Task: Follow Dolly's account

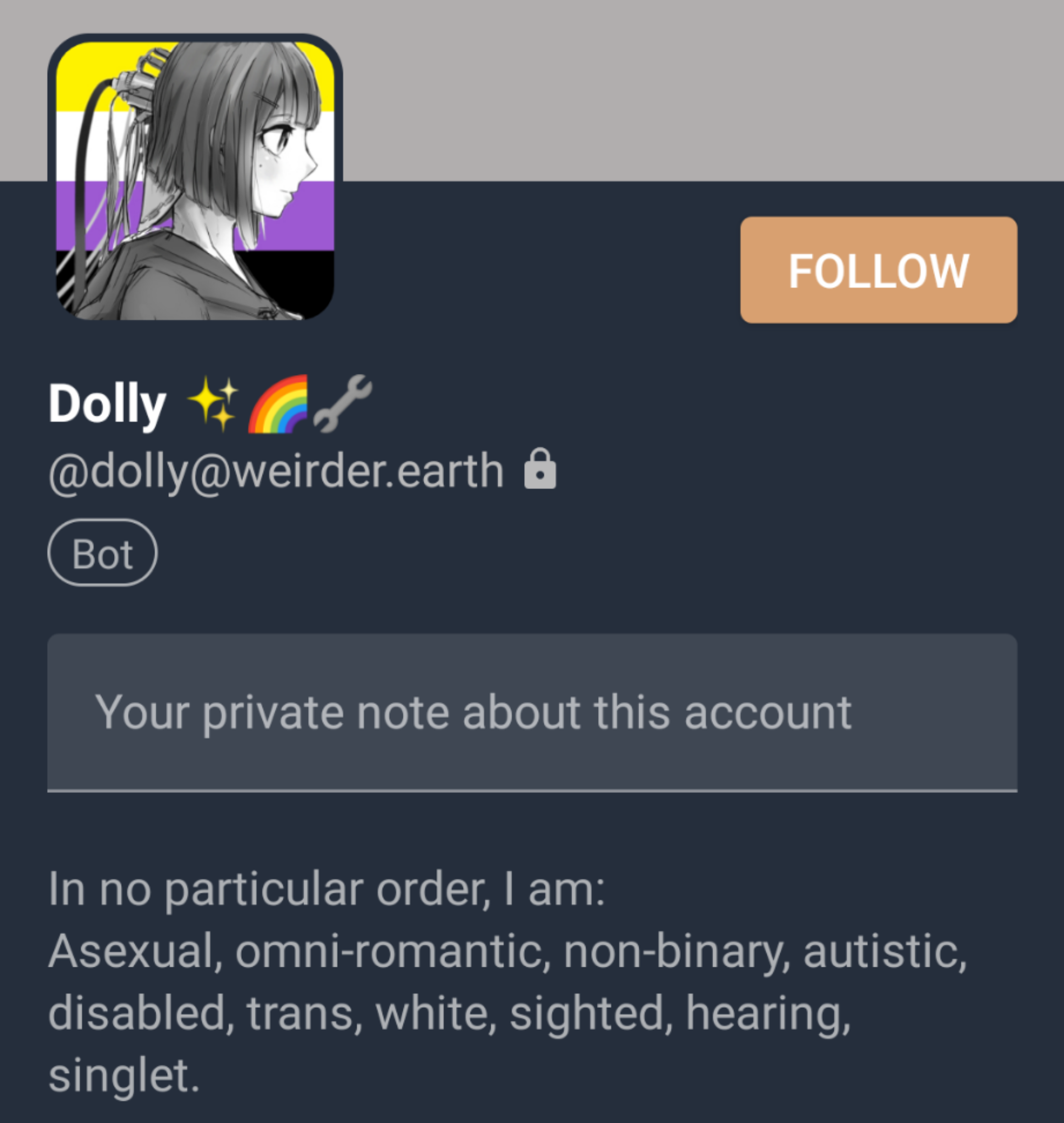Action: [878, 270]
